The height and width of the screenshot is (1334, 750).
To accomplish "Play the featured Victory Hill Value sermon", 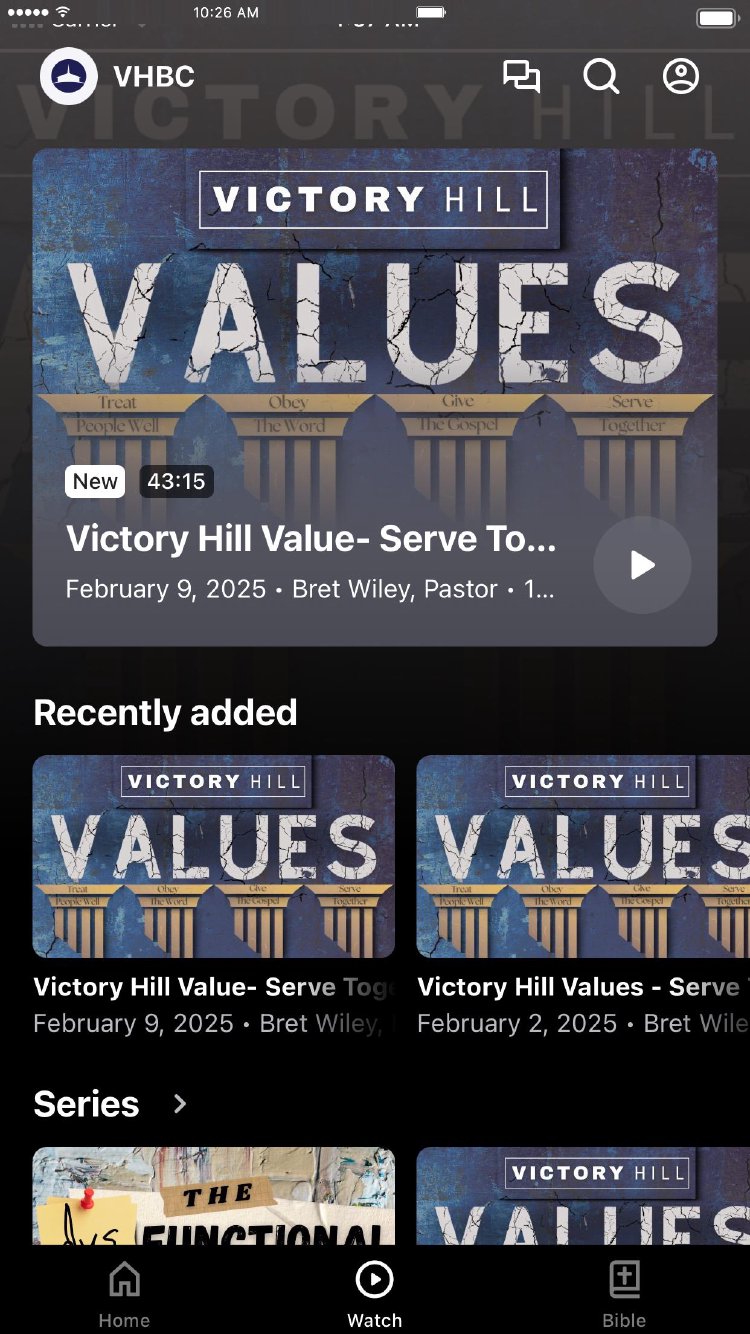I will (x=642, y=565).
